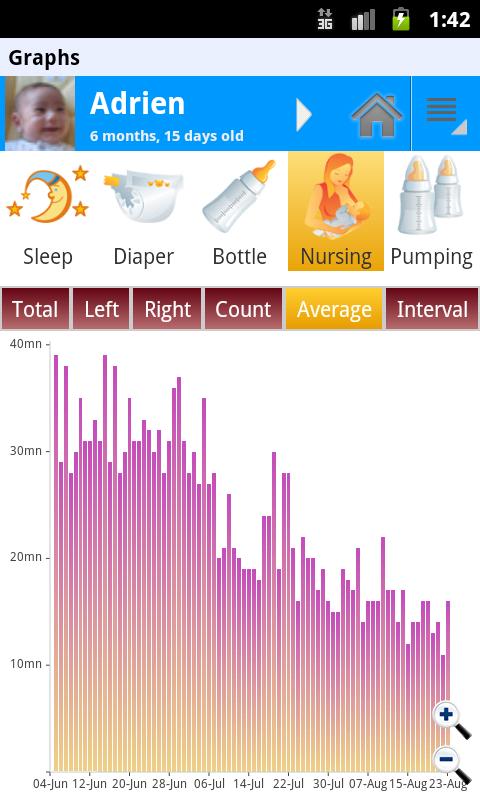The width and height of the screenshot is (480, 800).
Task: Show the Interval graph
Action: click(432, 309)
